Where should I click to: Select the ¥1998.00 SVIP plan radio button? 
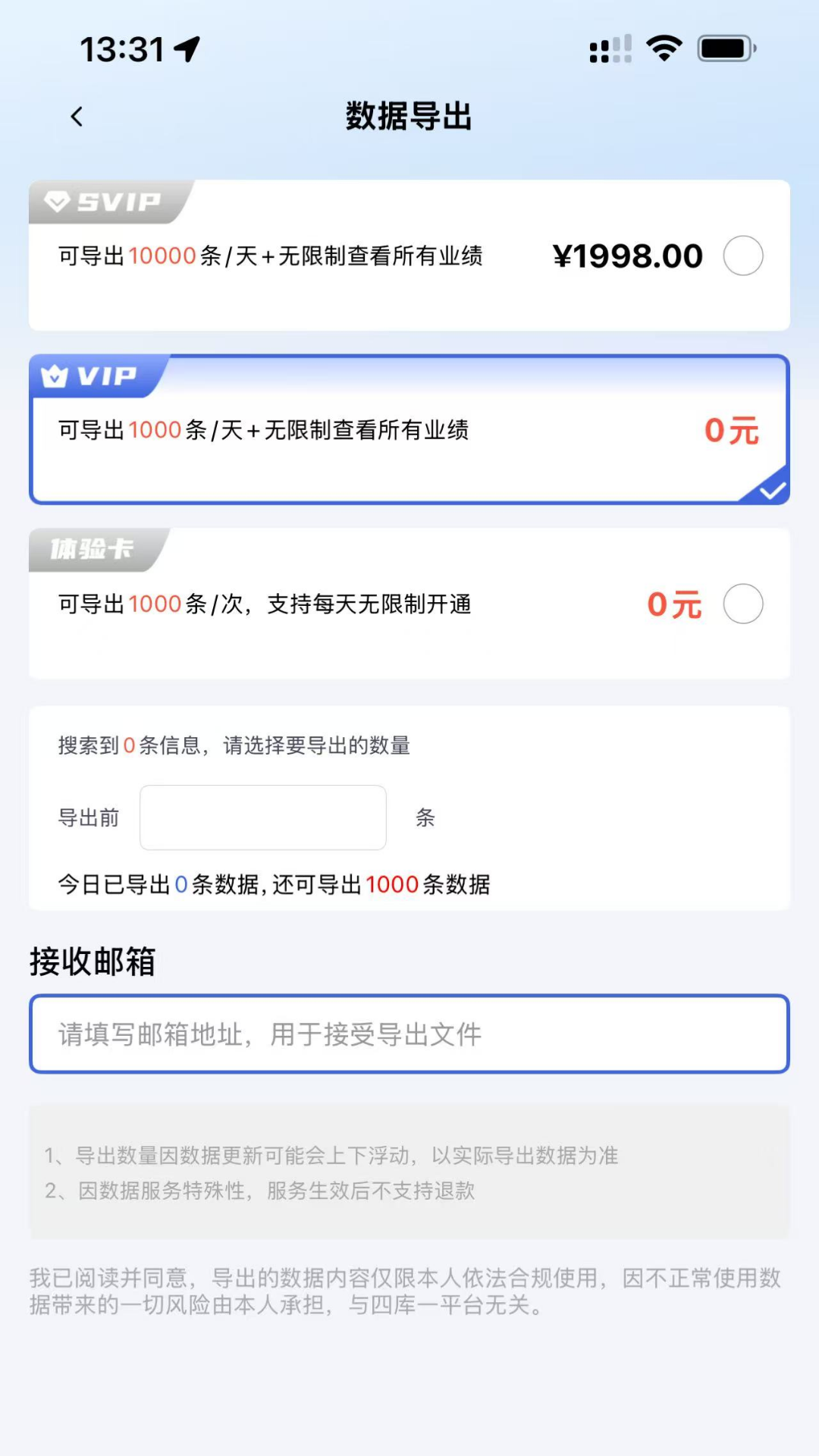pos(742,256)
